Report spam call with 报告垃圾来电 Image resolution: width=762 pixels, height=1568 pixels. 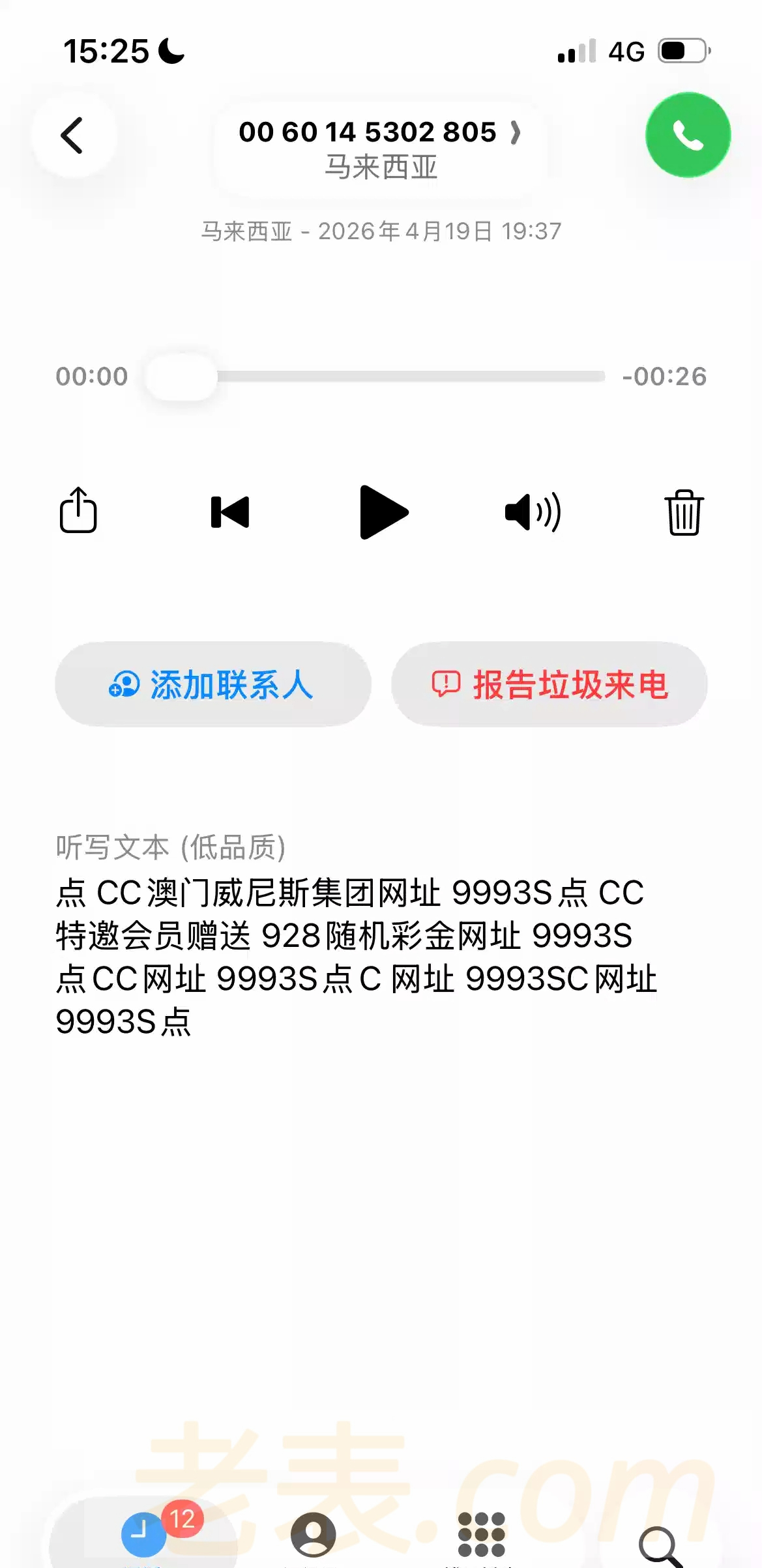pyautogui.click(x=550, y=684)
